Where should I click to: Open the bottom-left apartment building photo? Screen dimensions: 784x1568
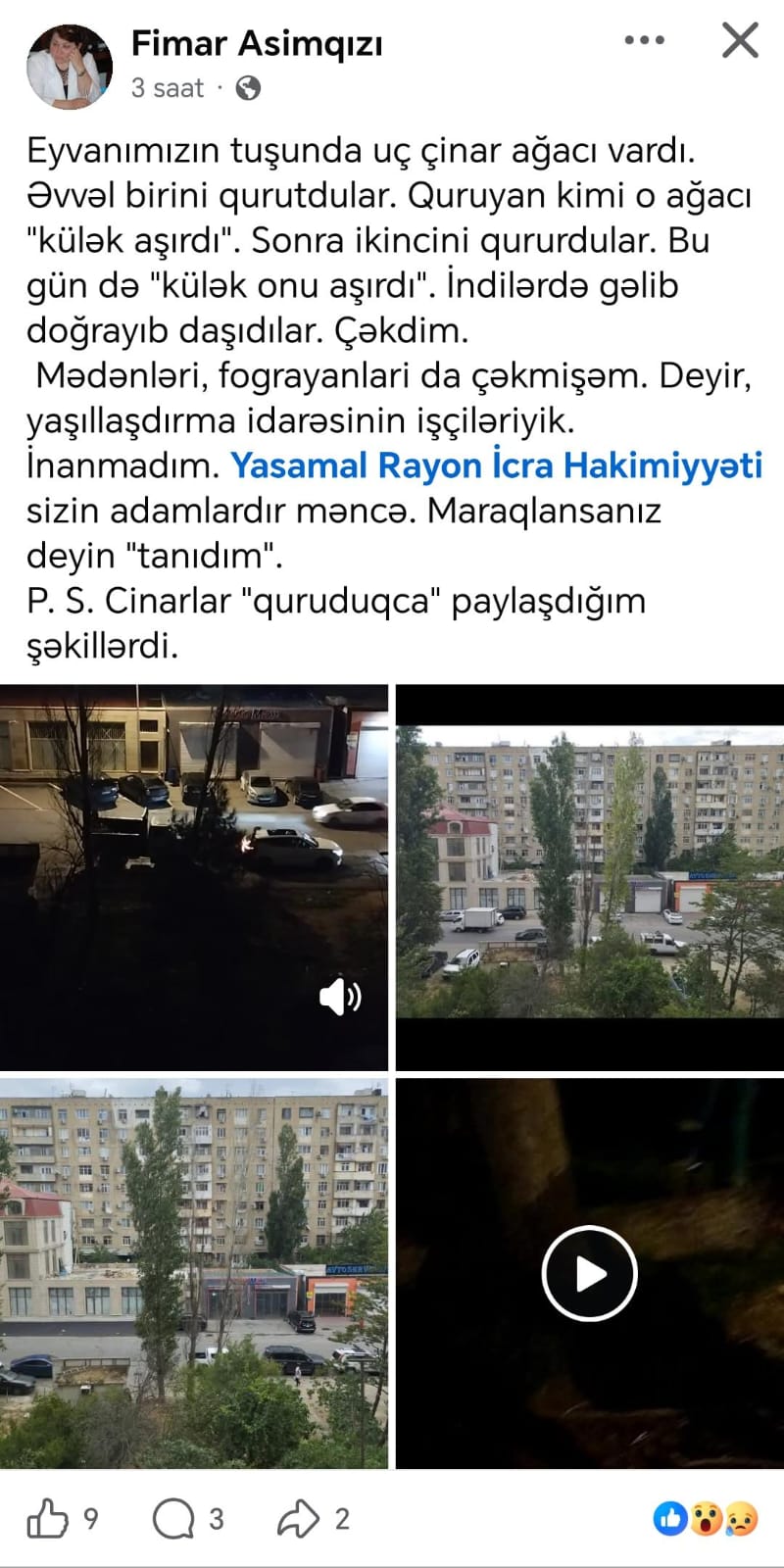[x=194, y=1272]
